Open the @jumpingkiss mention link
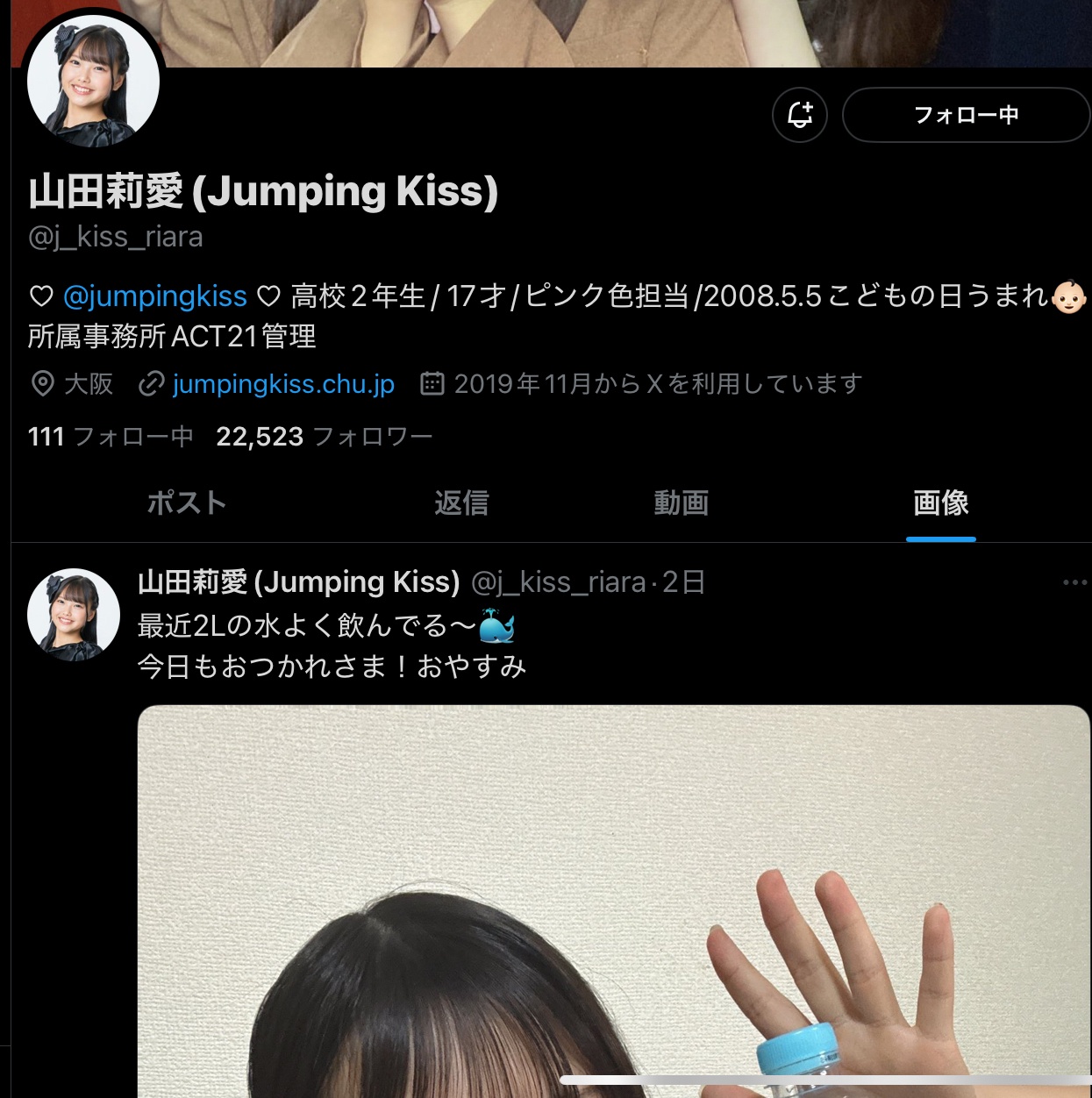Viewport: 1092px width, 1098px height. (155, 296)
